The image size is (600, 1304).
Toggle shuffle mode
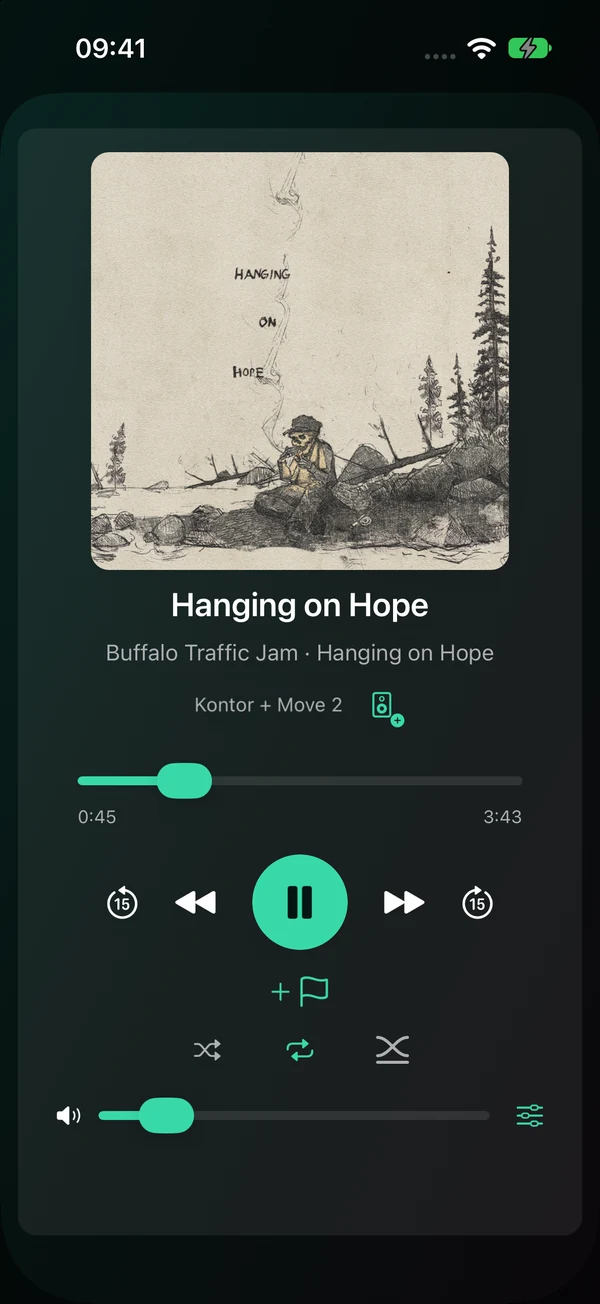tap(207, 1050)
